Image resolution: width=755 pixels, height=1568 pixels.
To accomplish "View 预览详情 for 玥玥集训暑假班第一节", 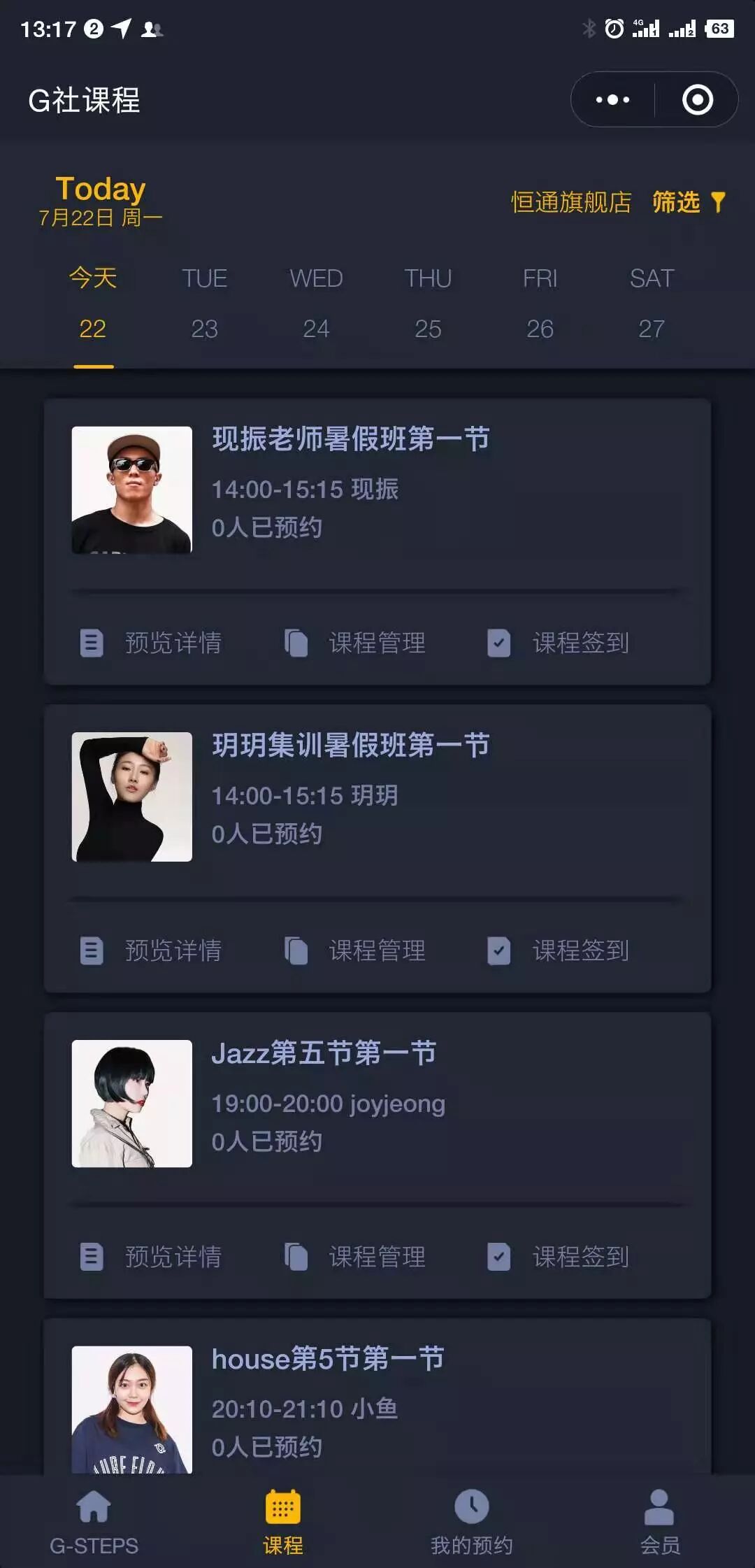I will [x=152, y=950].
